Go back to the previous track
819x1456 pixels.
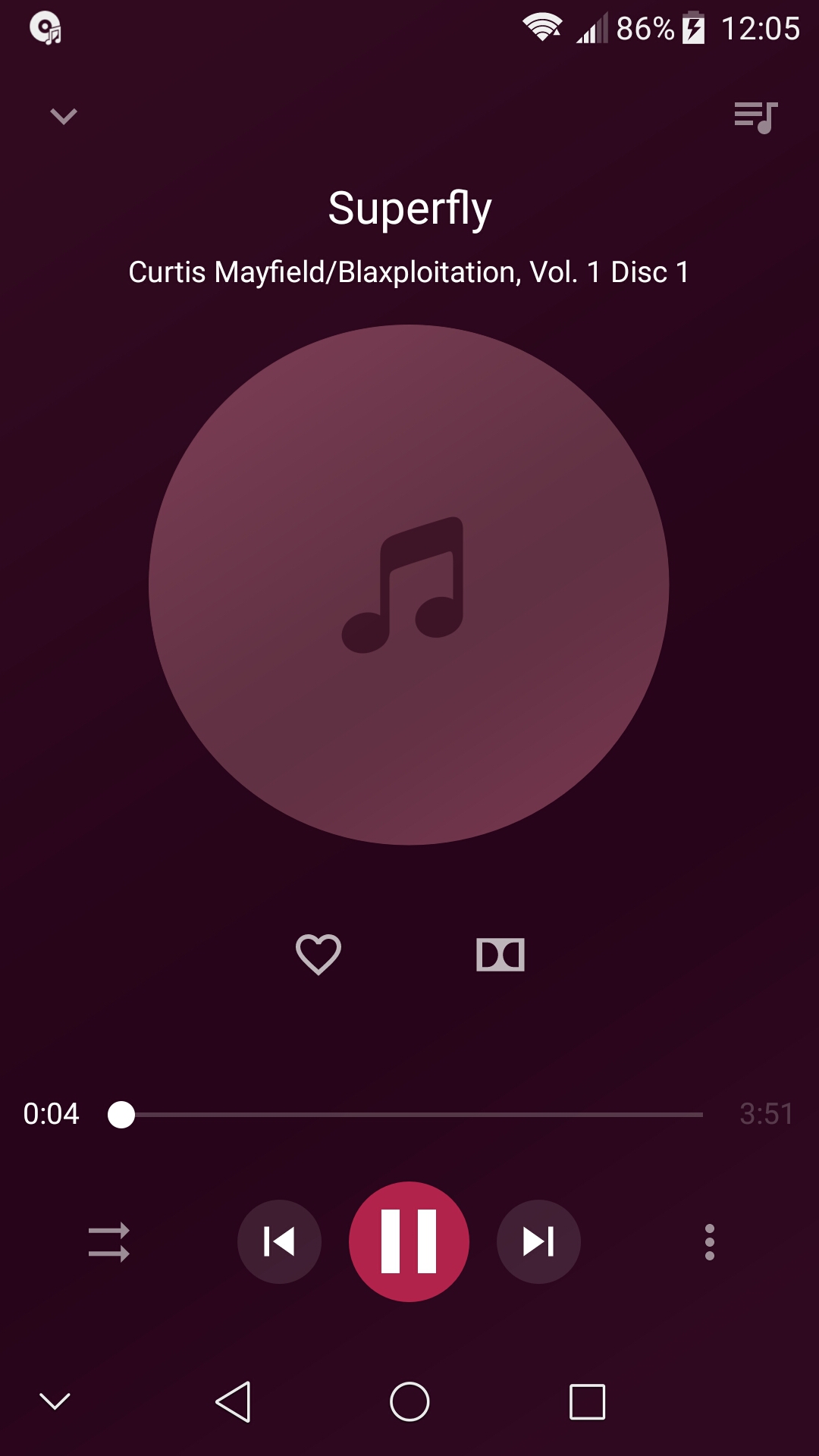[279, 1241]
